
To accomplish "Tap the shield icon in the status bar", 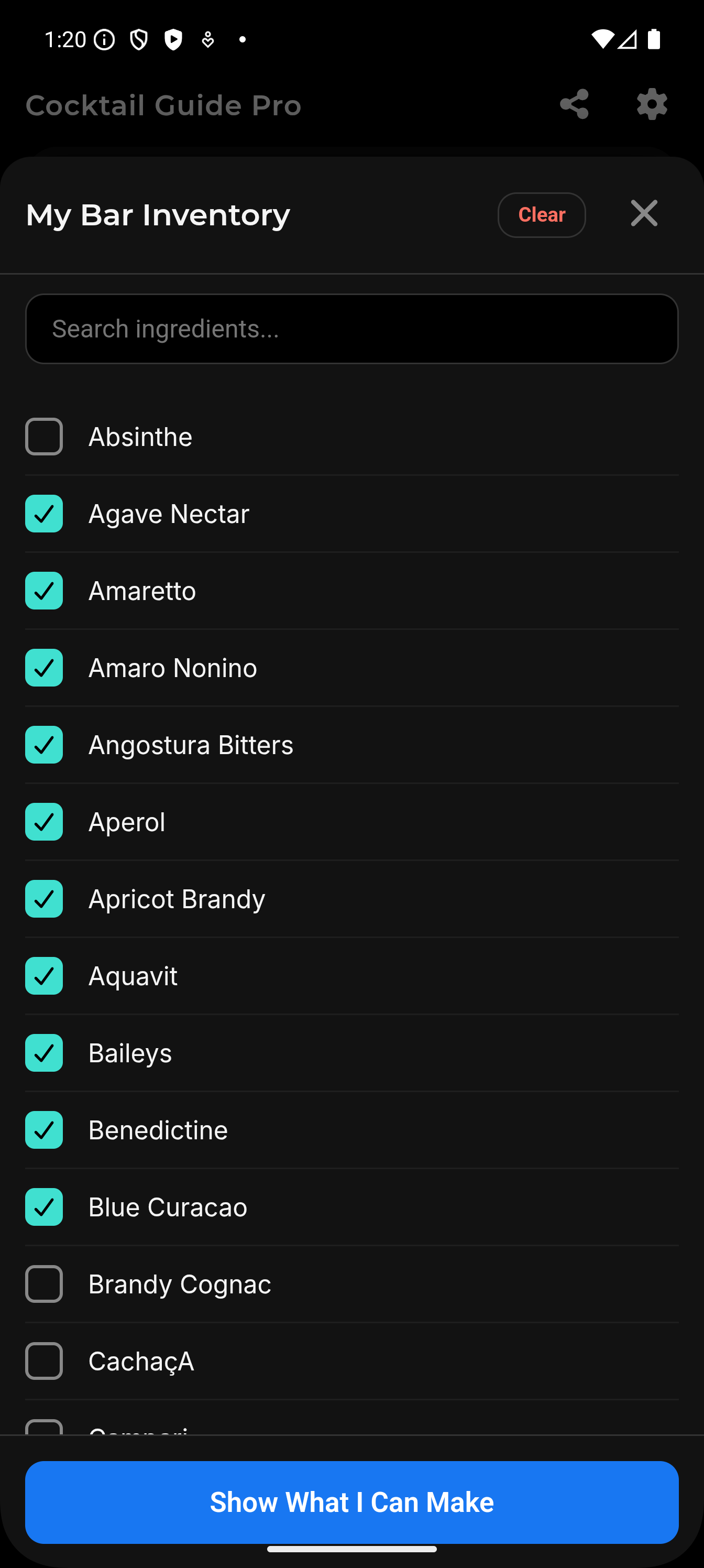I will pos(140,39).
